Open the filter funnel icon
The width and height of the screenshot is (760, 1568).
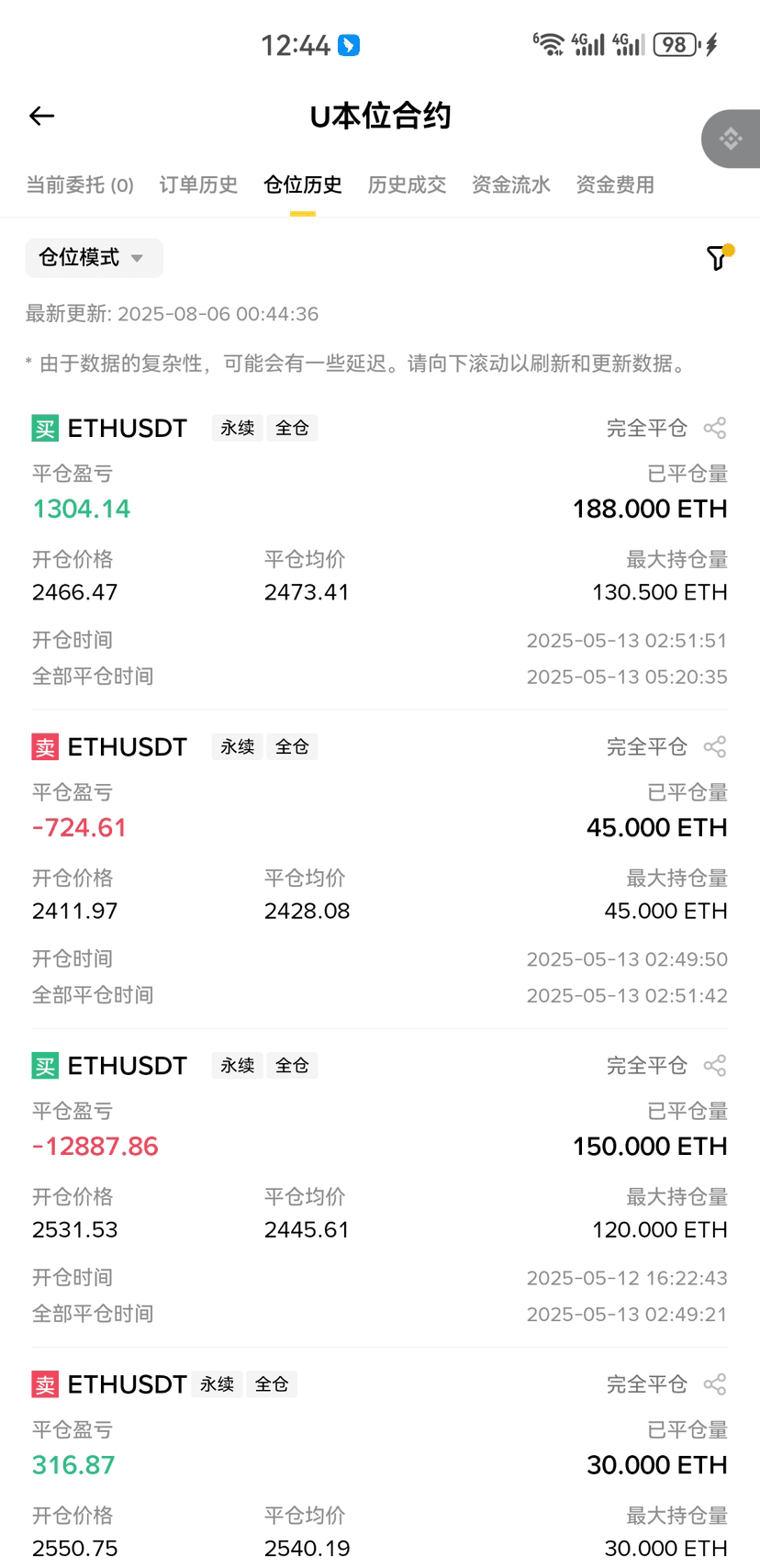click(719, 257)
